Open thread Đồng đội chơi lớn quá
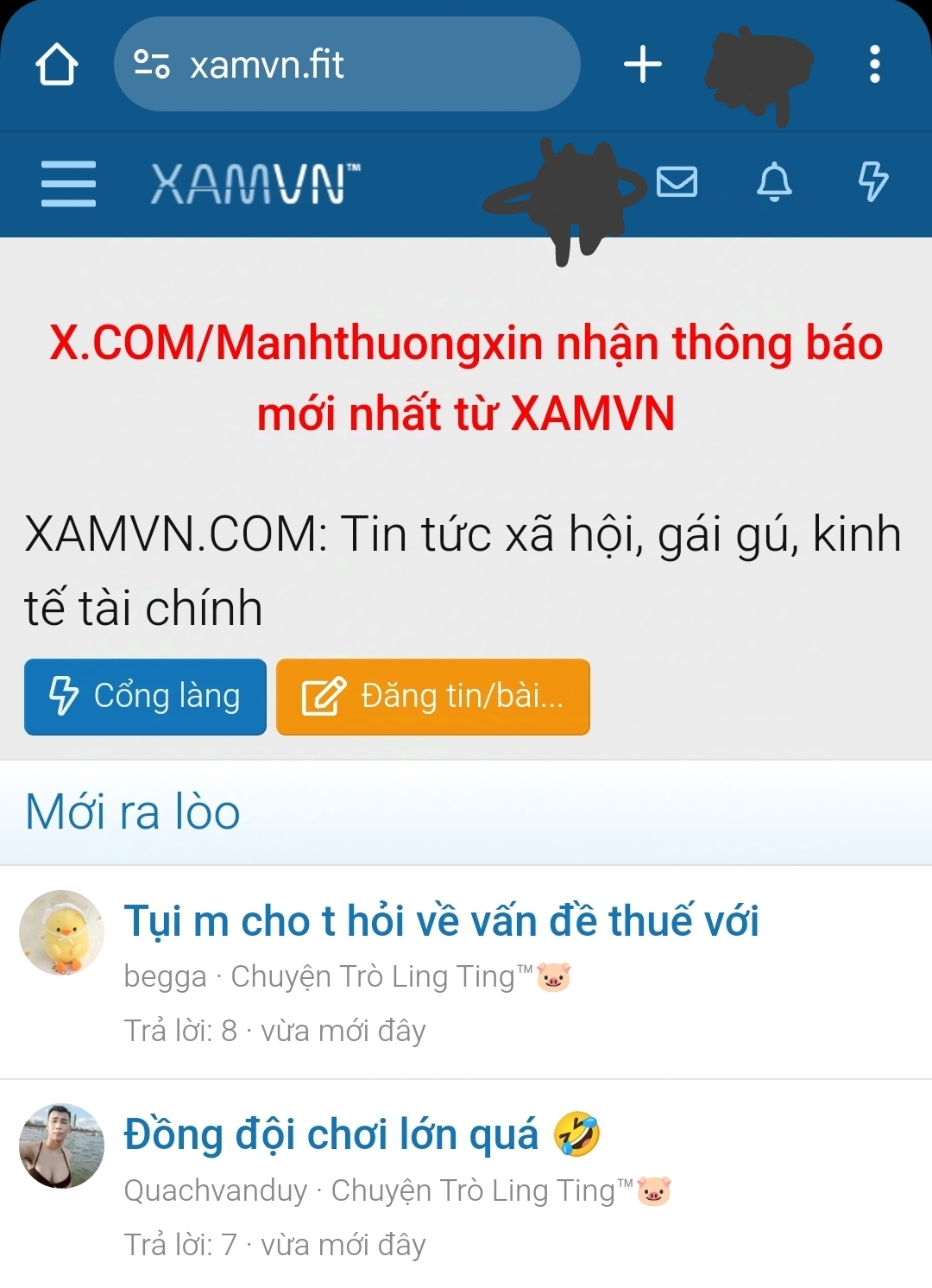932x1288 pixels. click(331, 1134)
